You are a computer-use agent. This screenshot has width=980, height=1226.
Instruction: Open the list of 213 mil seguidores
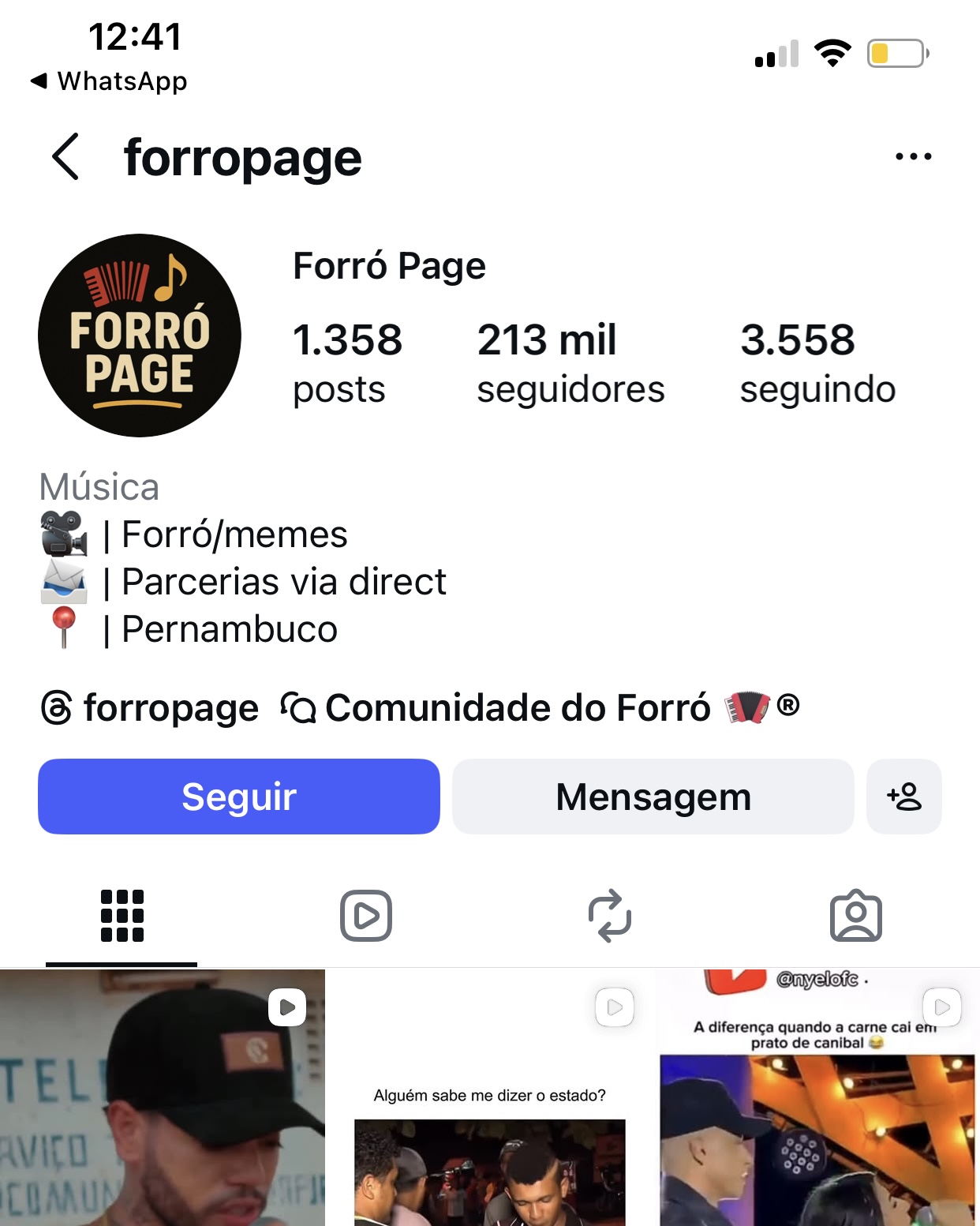pyautogui.click(x=570, y=363)
